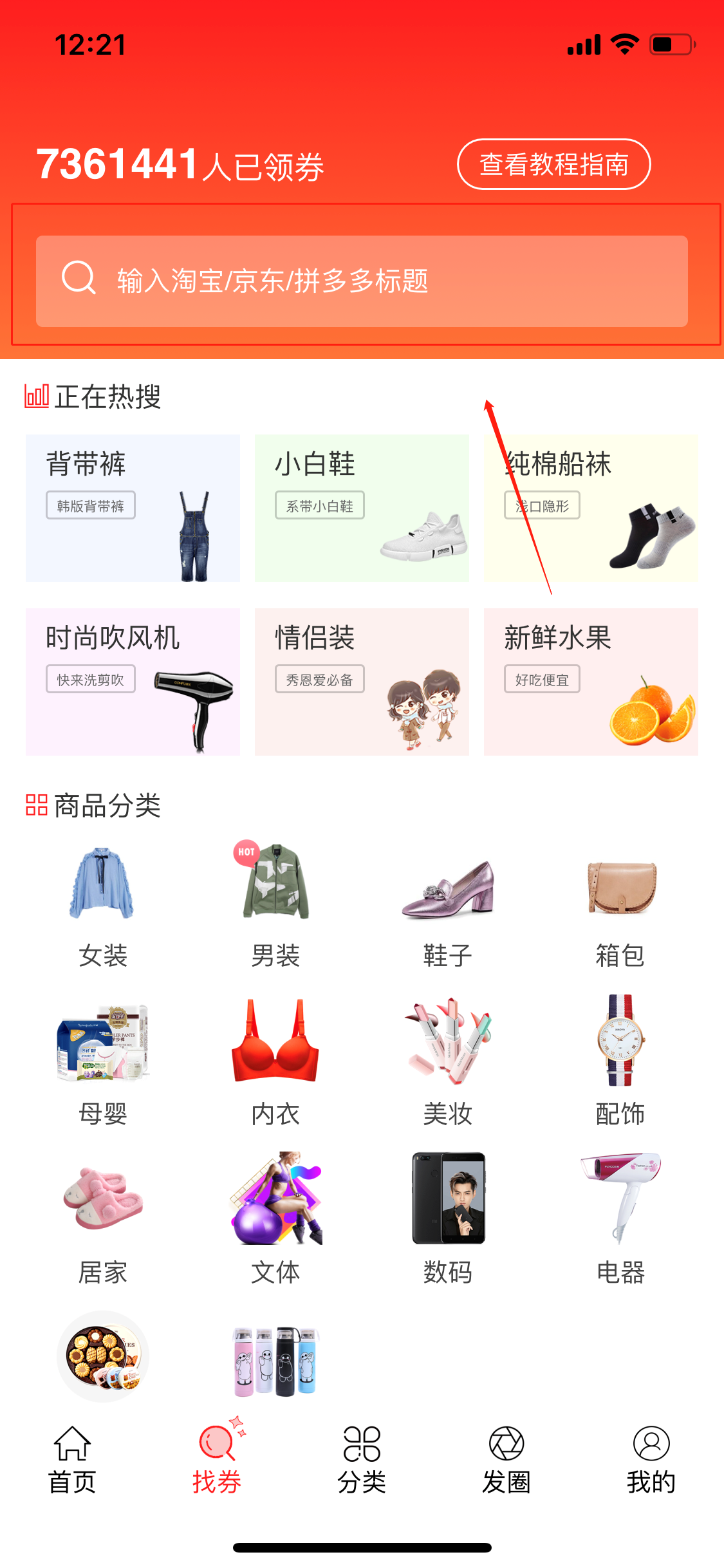The image size is (724, 1568).
Task: Browse the 美妆 category
Action: coord(448,1062)
